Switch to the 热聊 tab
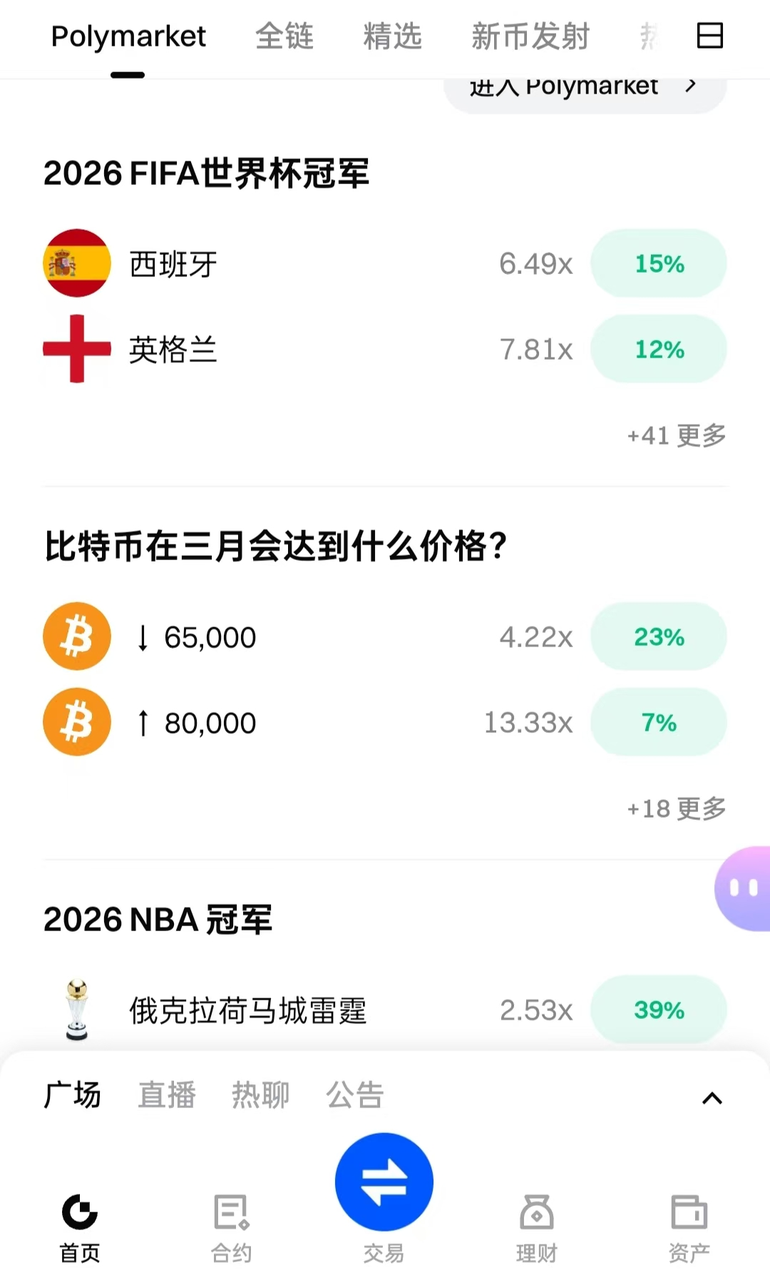Screen dimensions: 770x1280 (x=260, y=1095)
